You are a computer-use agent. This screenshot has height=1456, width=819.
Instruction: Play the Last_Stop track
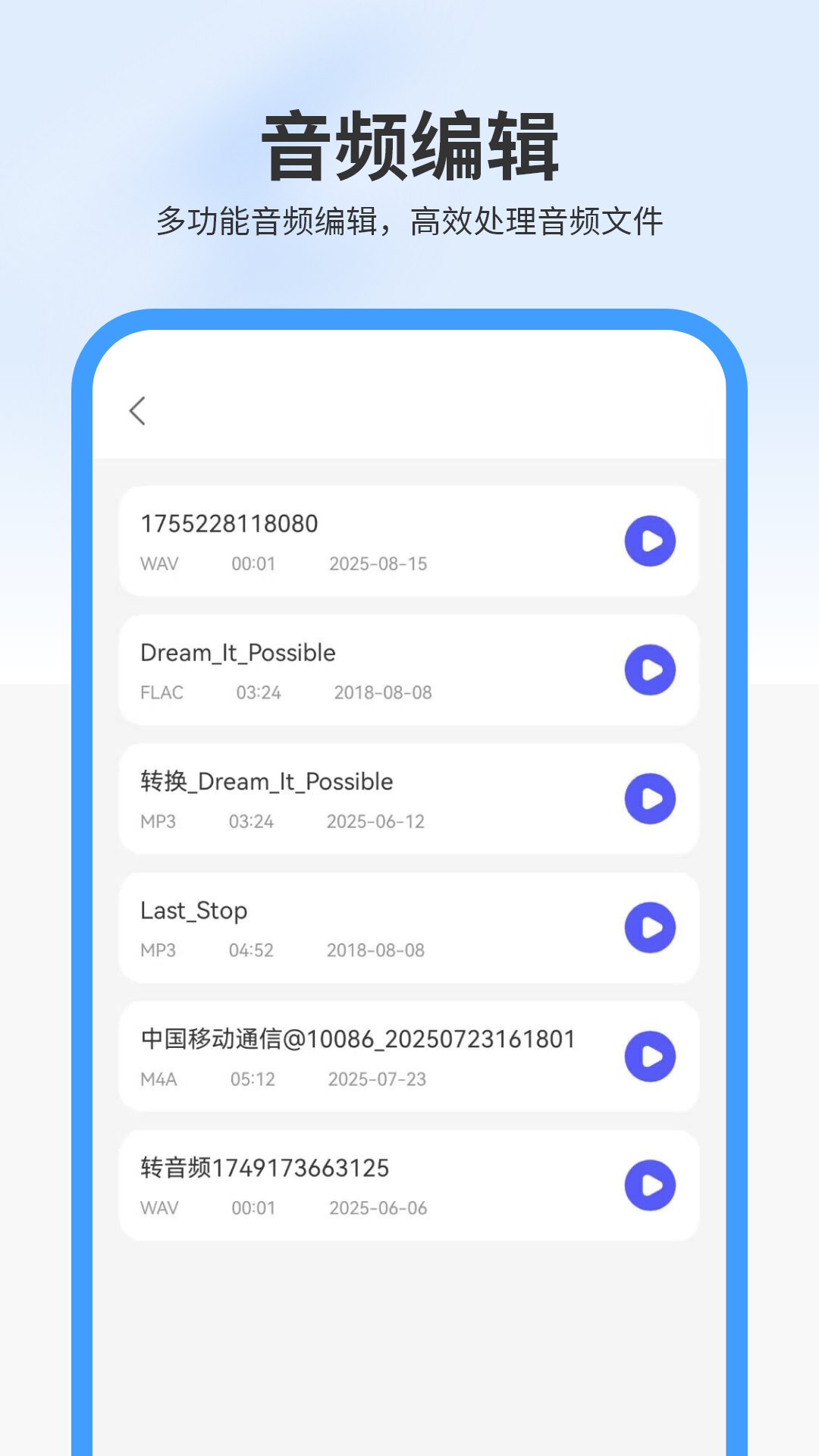(x=650, y=927)
